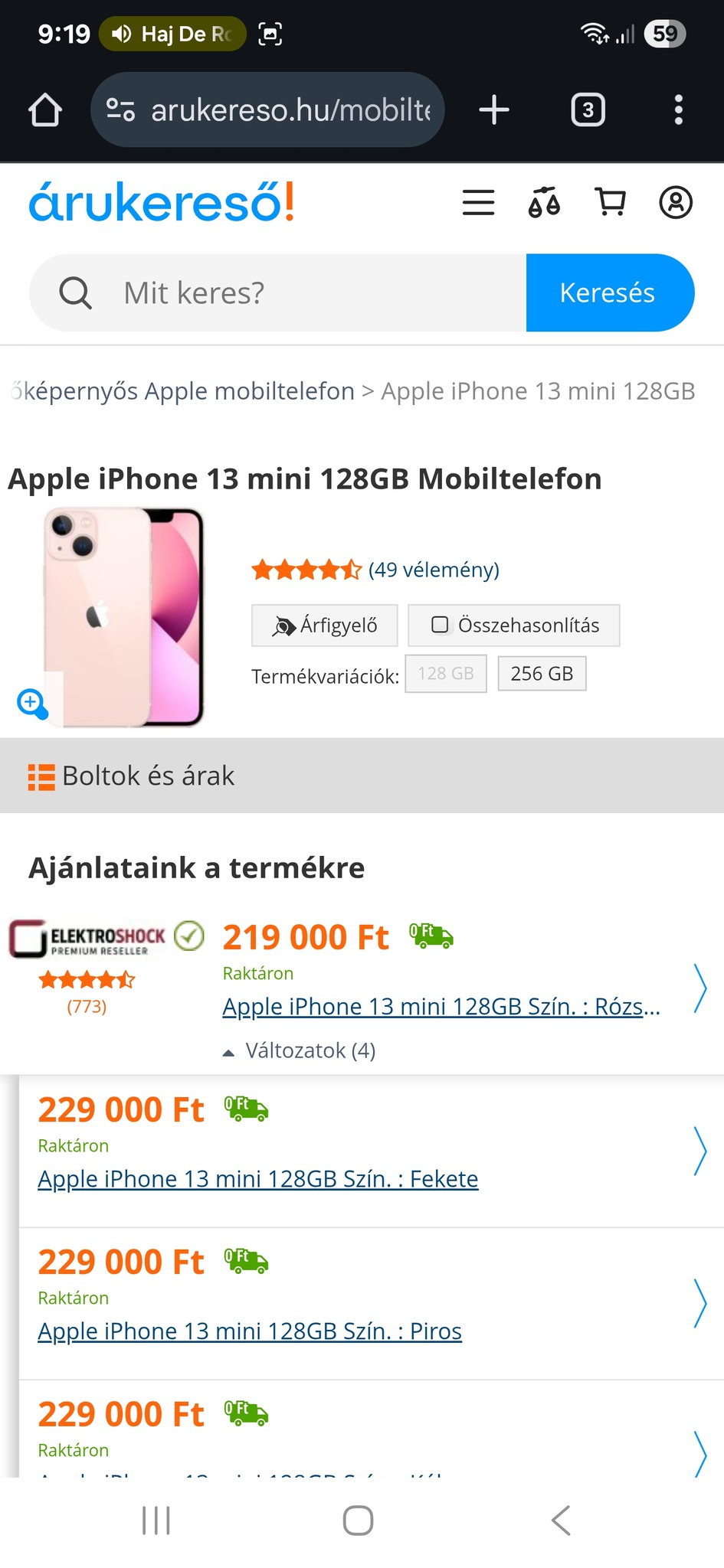The image size is (724, 1568).
Task: Open the browser overflow menu
Action: [678, 110]
